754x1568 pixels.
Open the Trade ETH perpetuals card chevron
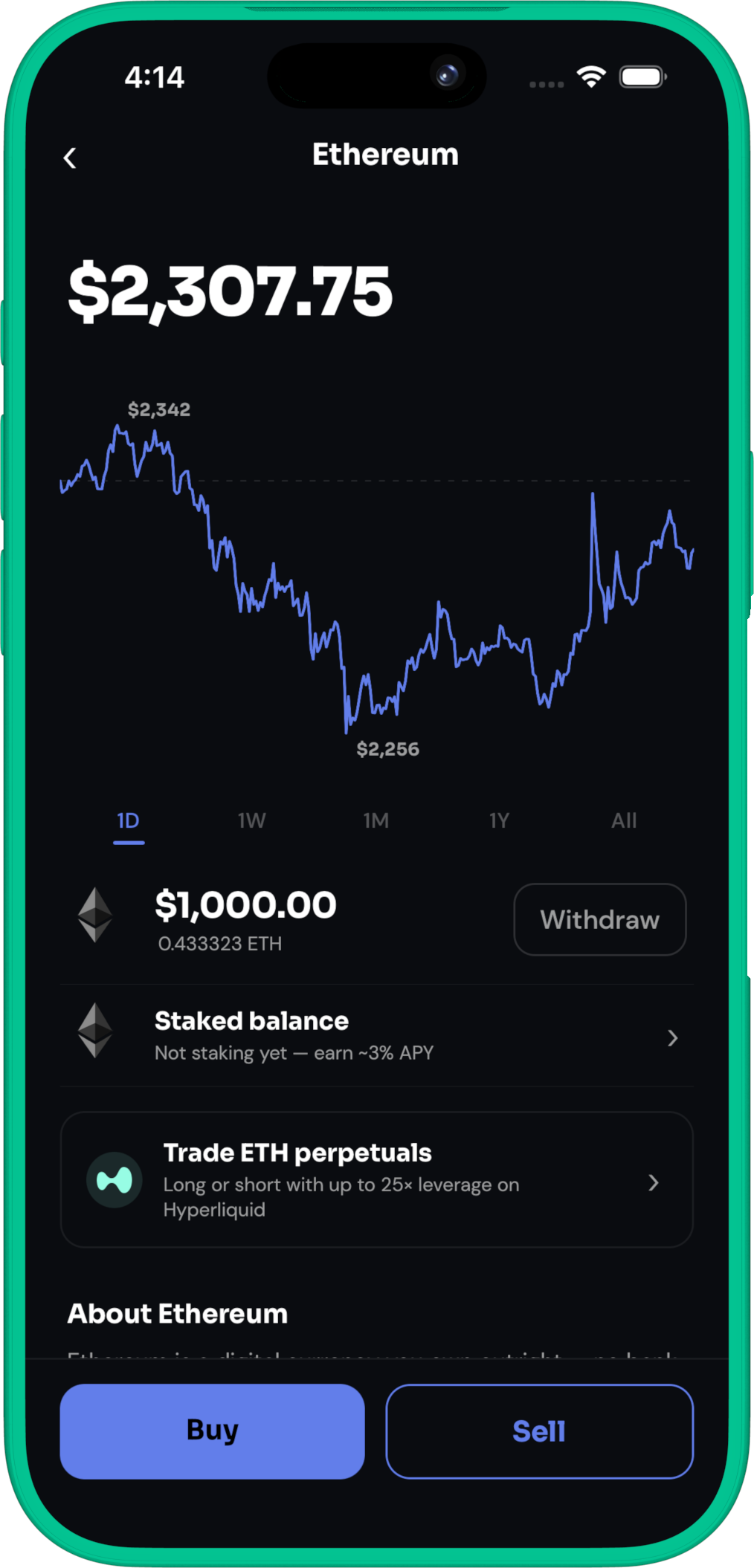pyautogui.click(x=653, y=1182)
